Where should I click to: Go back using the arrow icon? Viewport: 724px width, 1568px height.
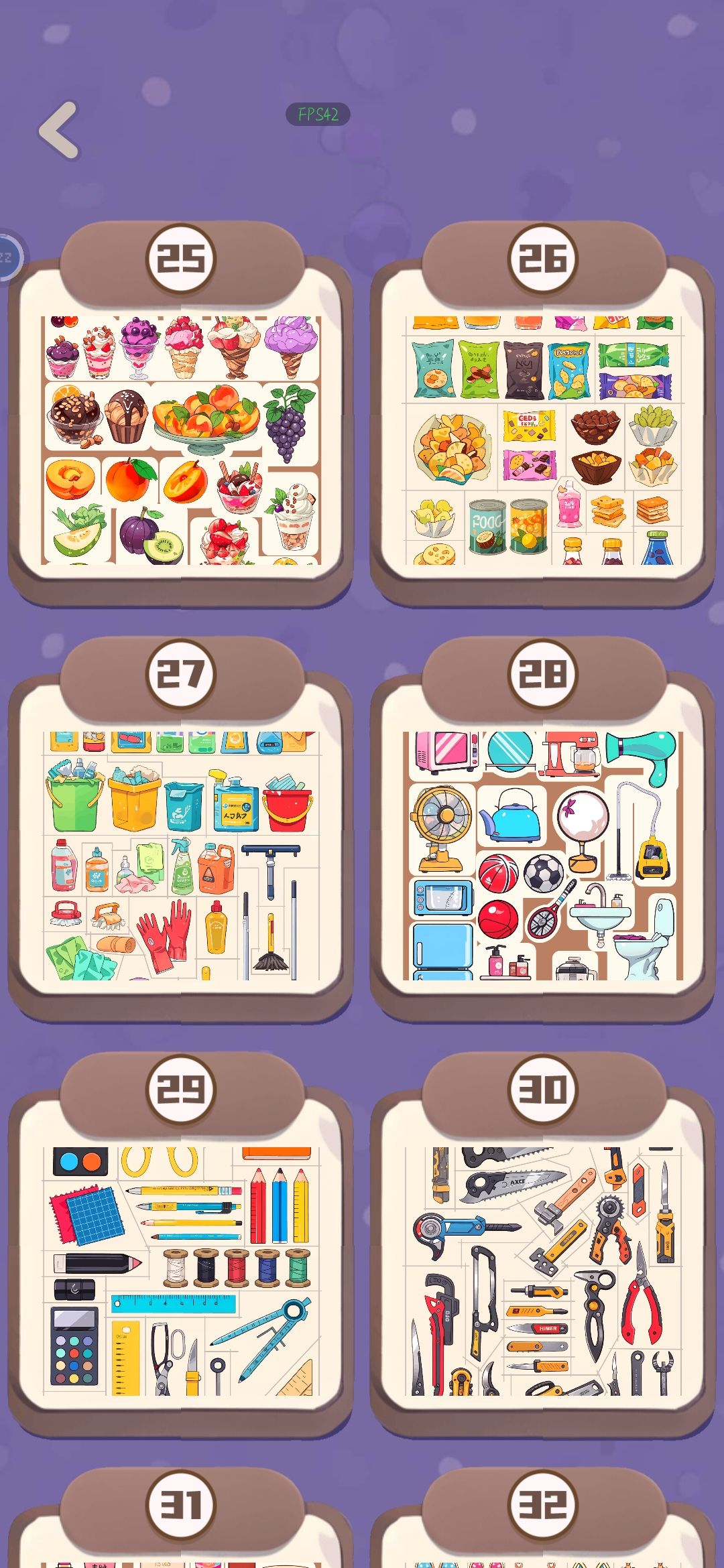pyautogui.click(x=59, y=130)
